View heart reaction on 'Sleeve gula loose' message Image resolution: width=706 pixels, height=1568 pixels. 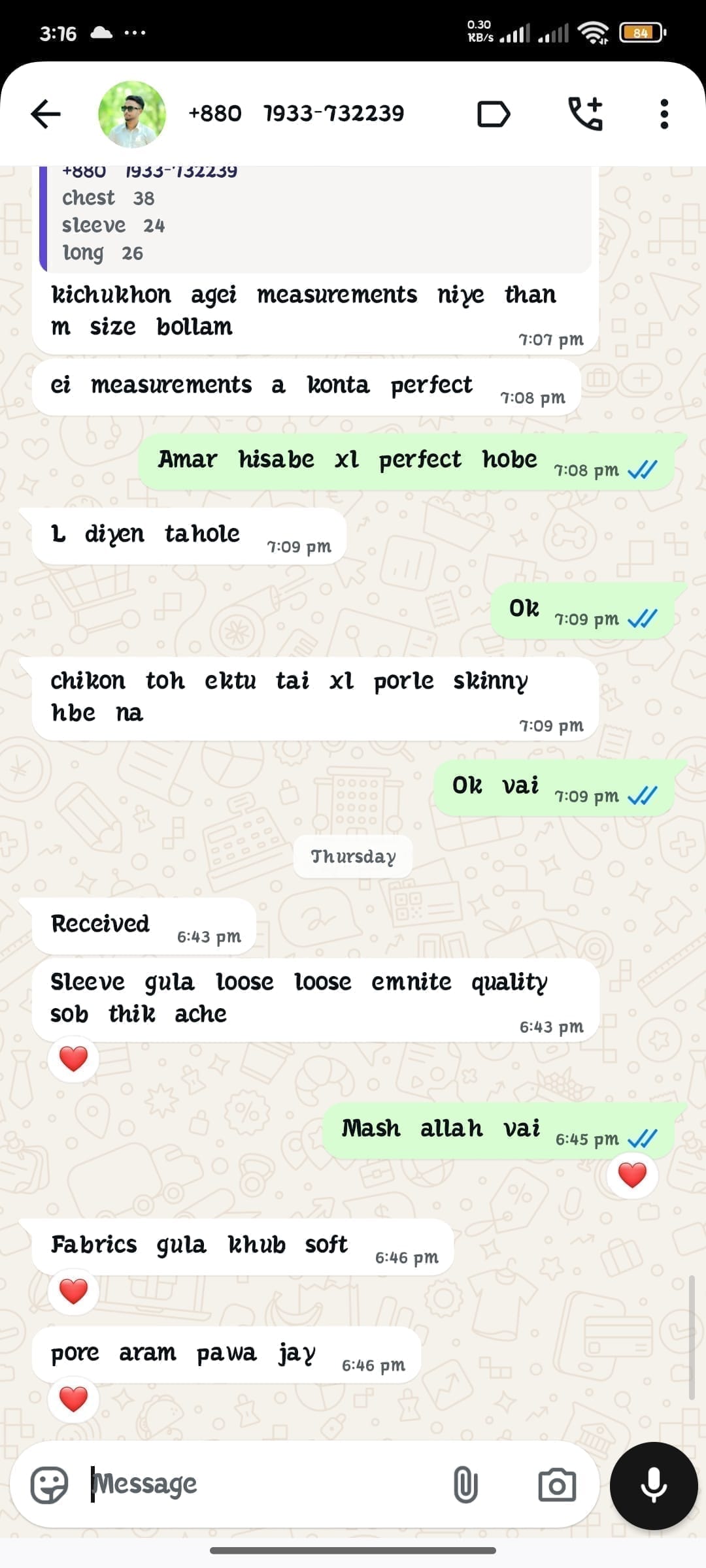(x=73, y=1059)
